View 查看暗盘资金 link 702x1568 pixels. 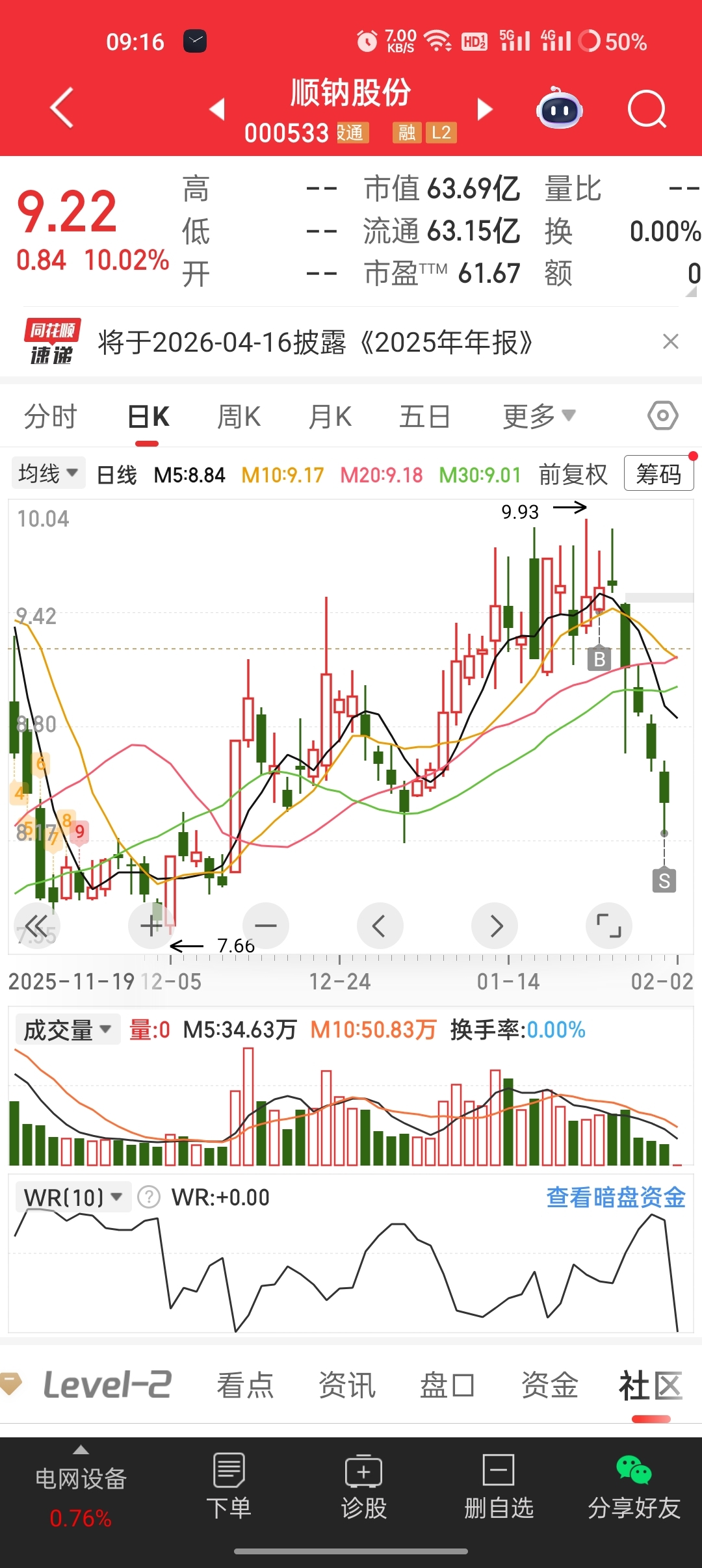pyautogui.click(x=616, y=1197)
